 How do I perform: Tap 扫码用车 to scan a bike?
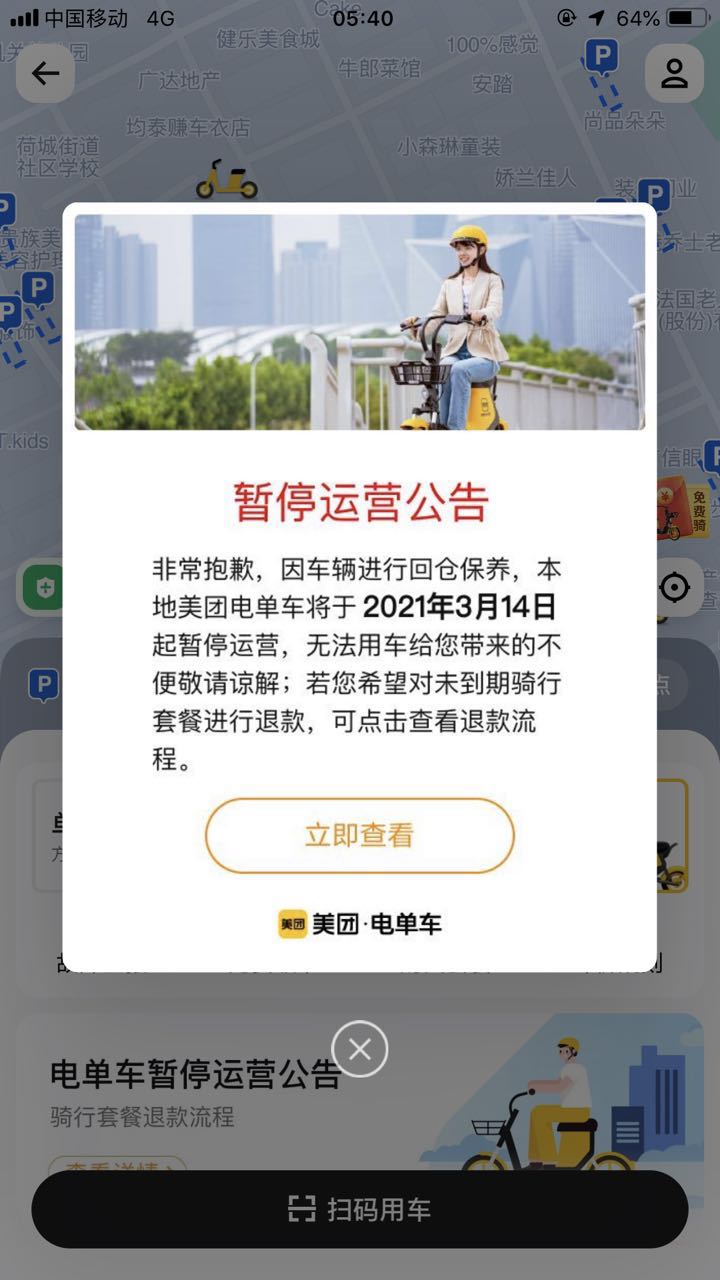pos(360,1209)
